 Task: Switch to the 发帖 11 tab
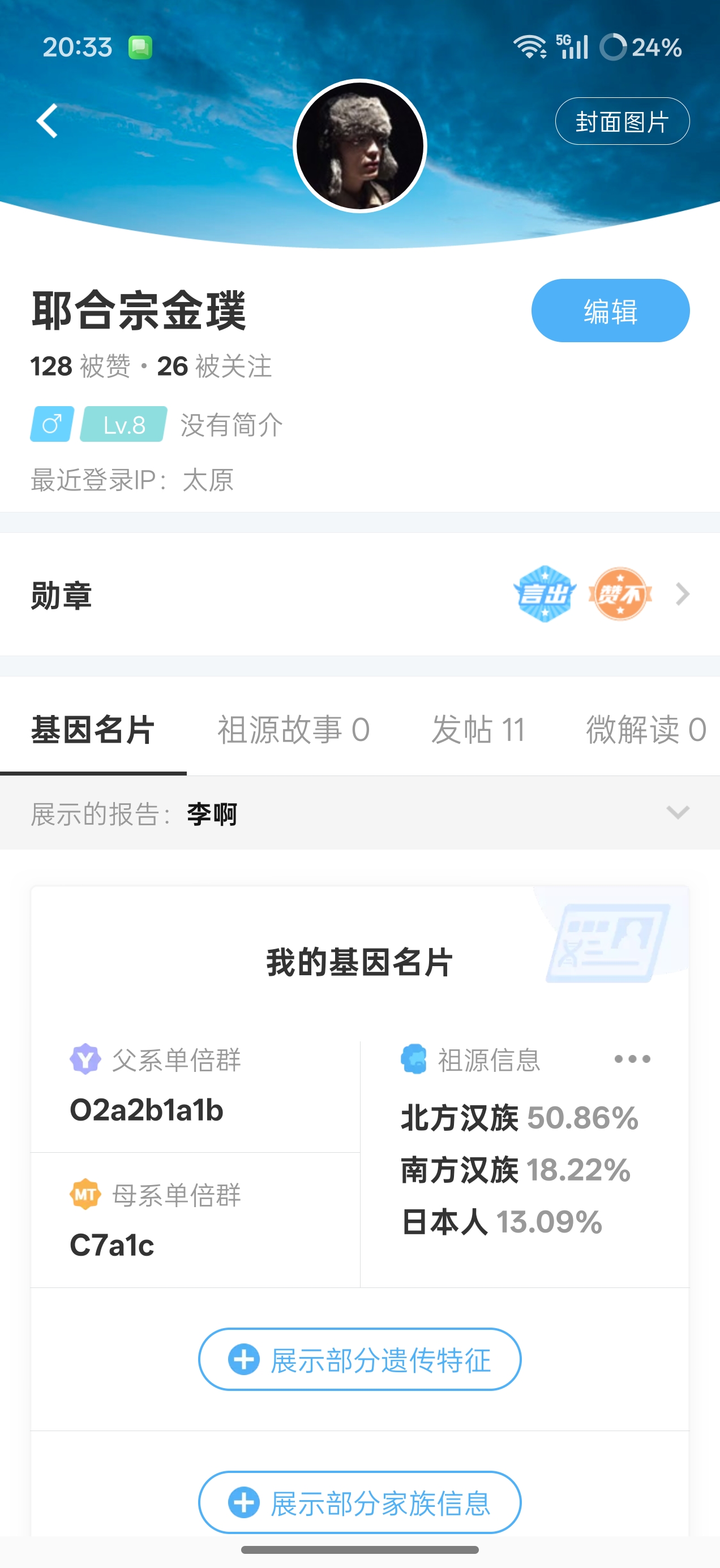tap(478, 729)
